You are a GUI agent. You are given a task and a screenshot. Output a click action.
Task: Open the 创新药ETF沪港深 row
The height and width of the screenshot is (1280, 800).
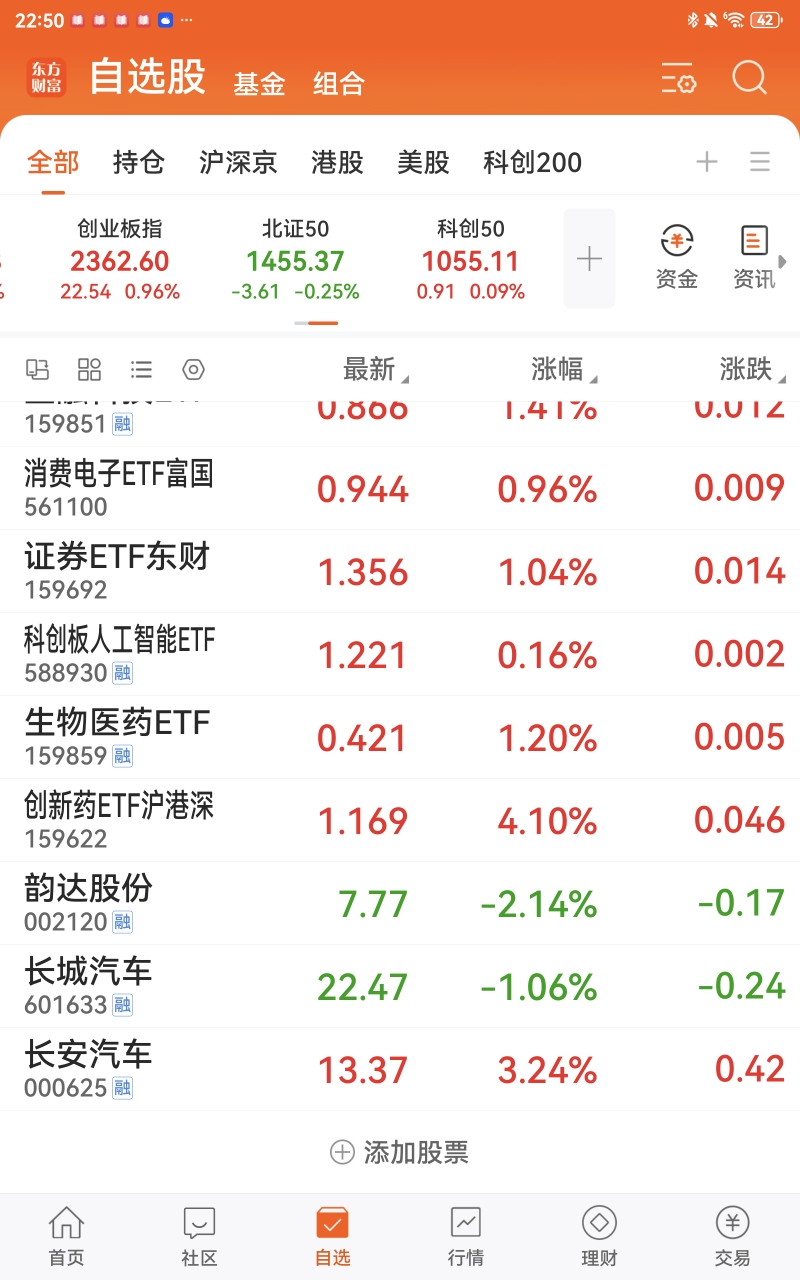pyautogui.click(x=400, y=820)
